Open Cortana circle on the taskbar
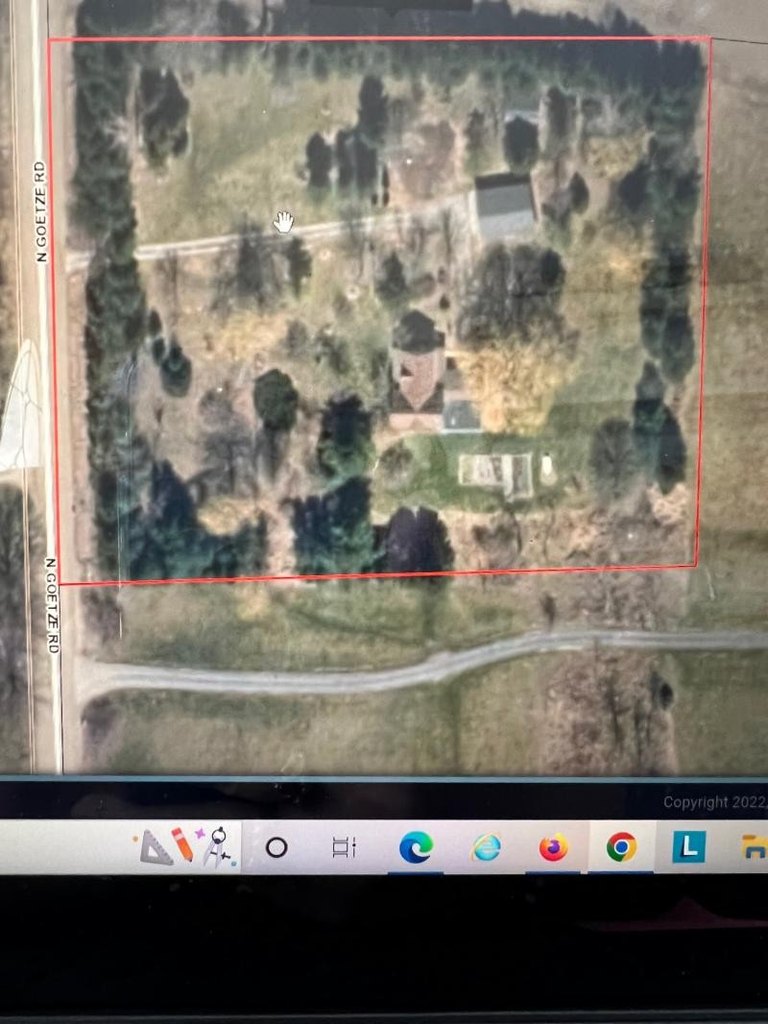The width and height of the screenshot is (768, 1024). coord(277,848)
